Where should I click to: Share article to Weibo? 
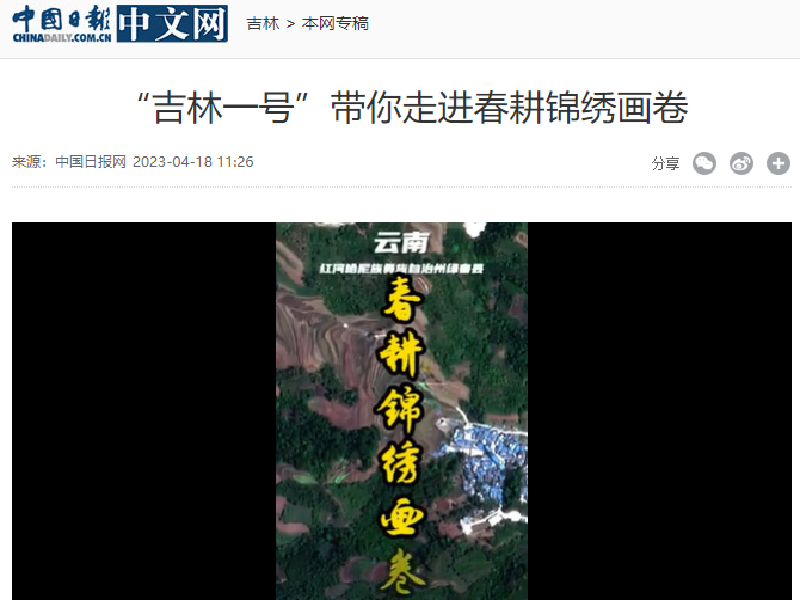(741, 164)
